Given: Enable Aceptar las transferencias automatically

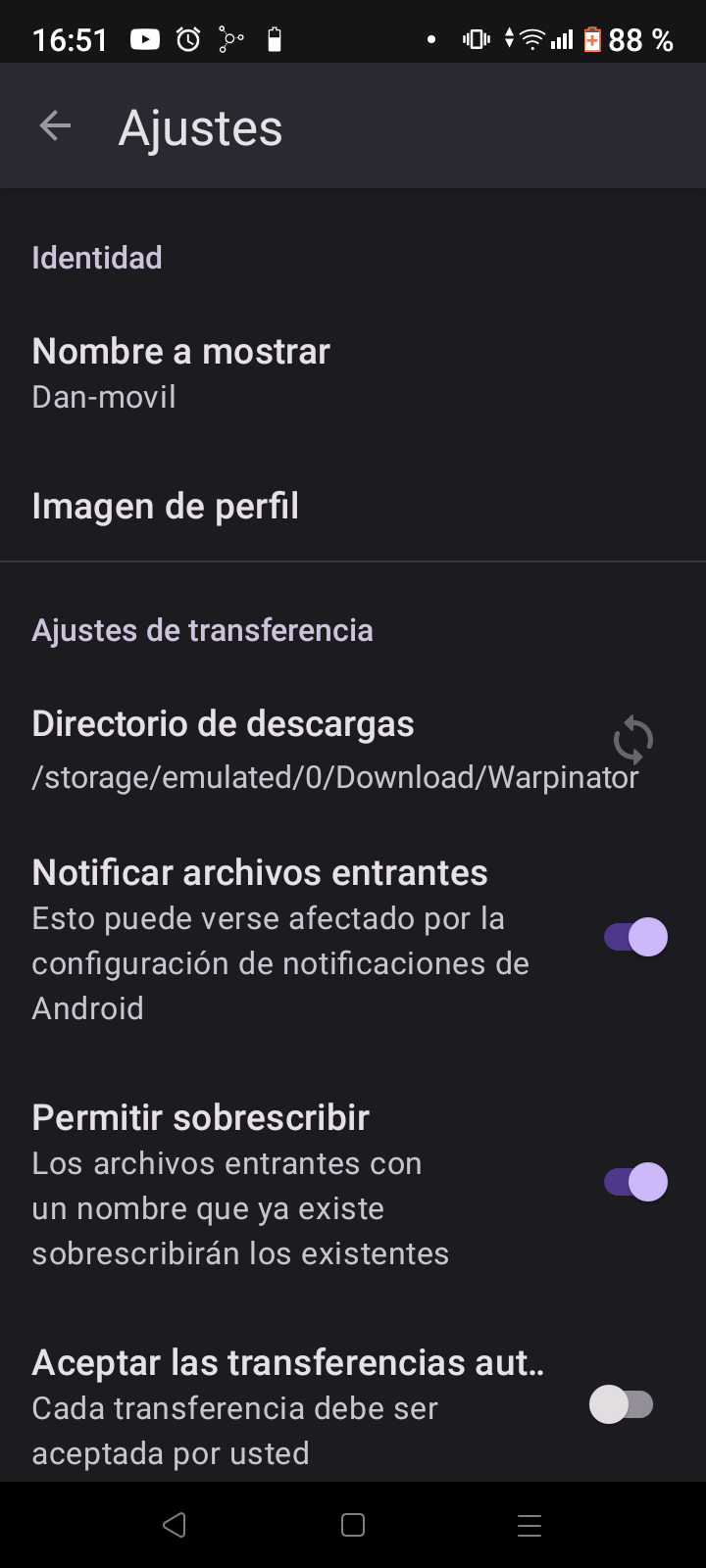Looking at the screenshot, I should tap(622, 1404).
